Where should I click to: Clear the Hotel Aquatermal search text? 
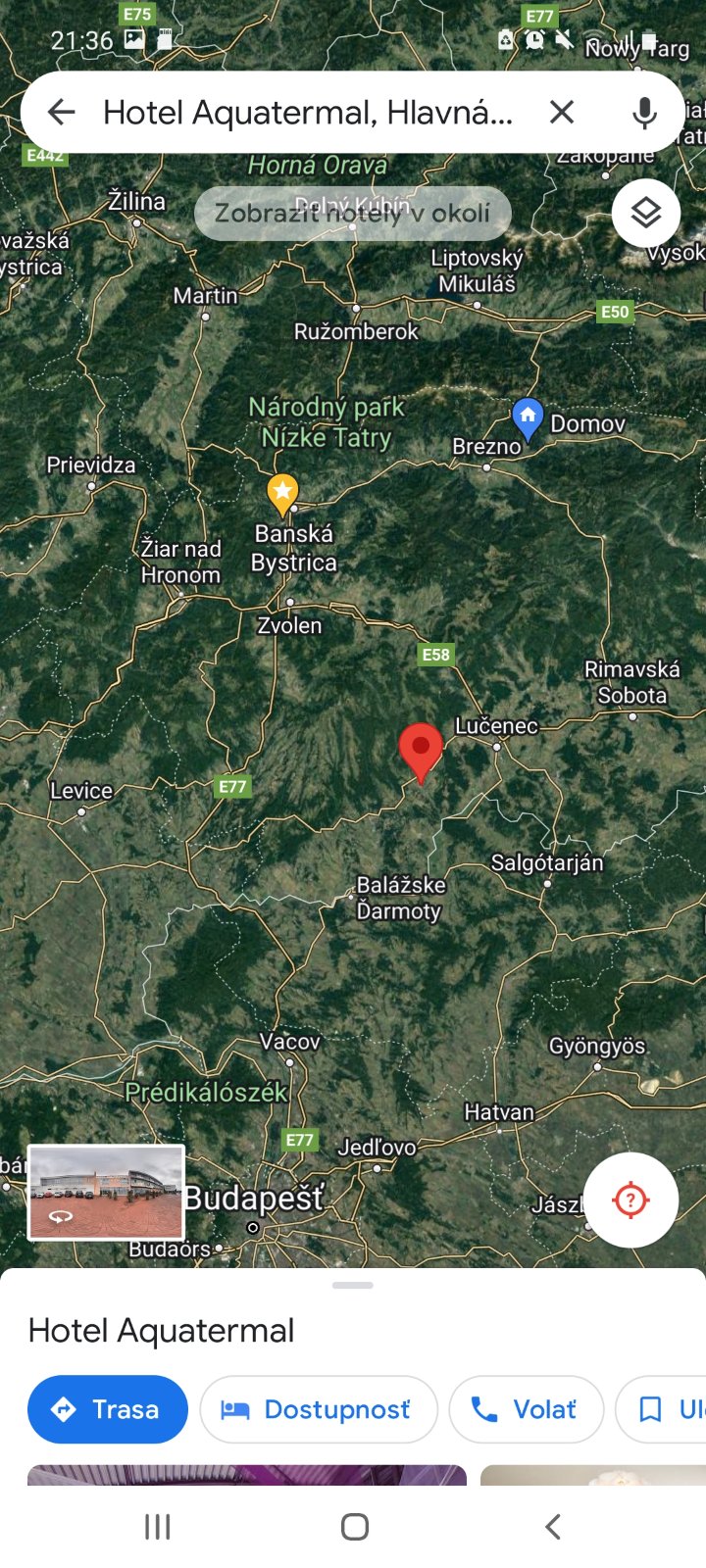click(562, 113)
